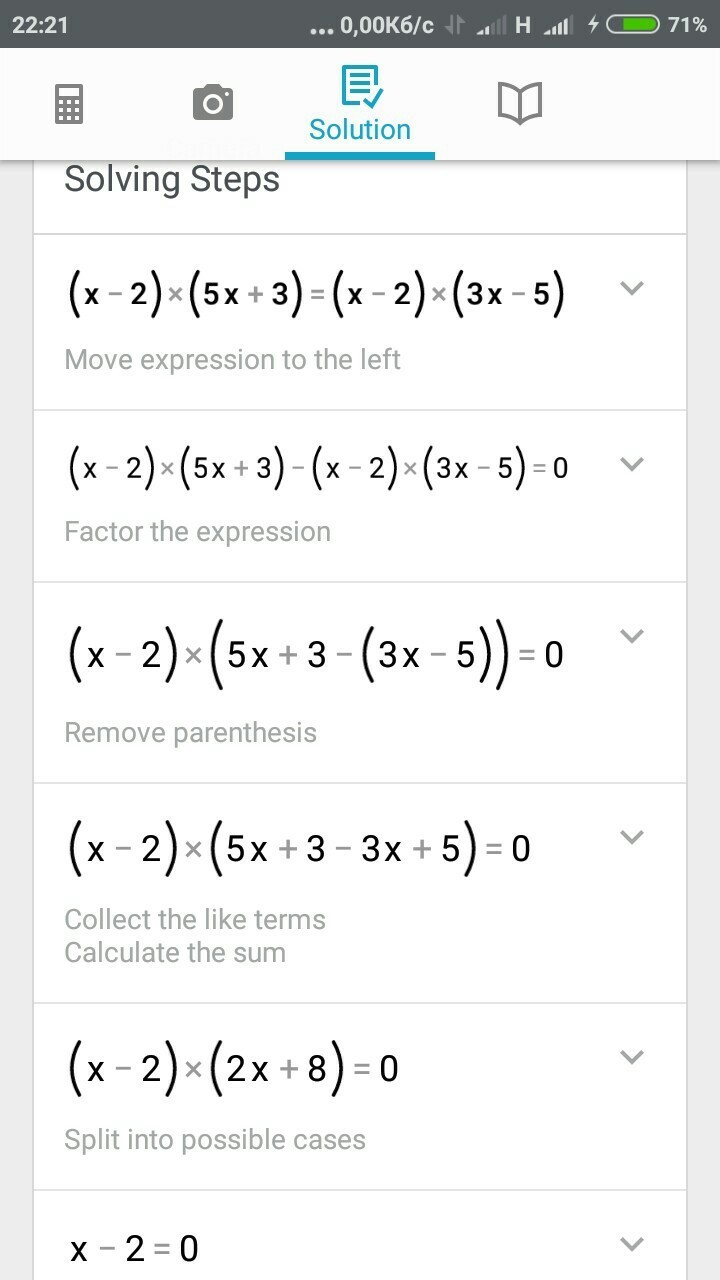
Task: Expand the x − 2 = 0 step
Action: 631,1244
